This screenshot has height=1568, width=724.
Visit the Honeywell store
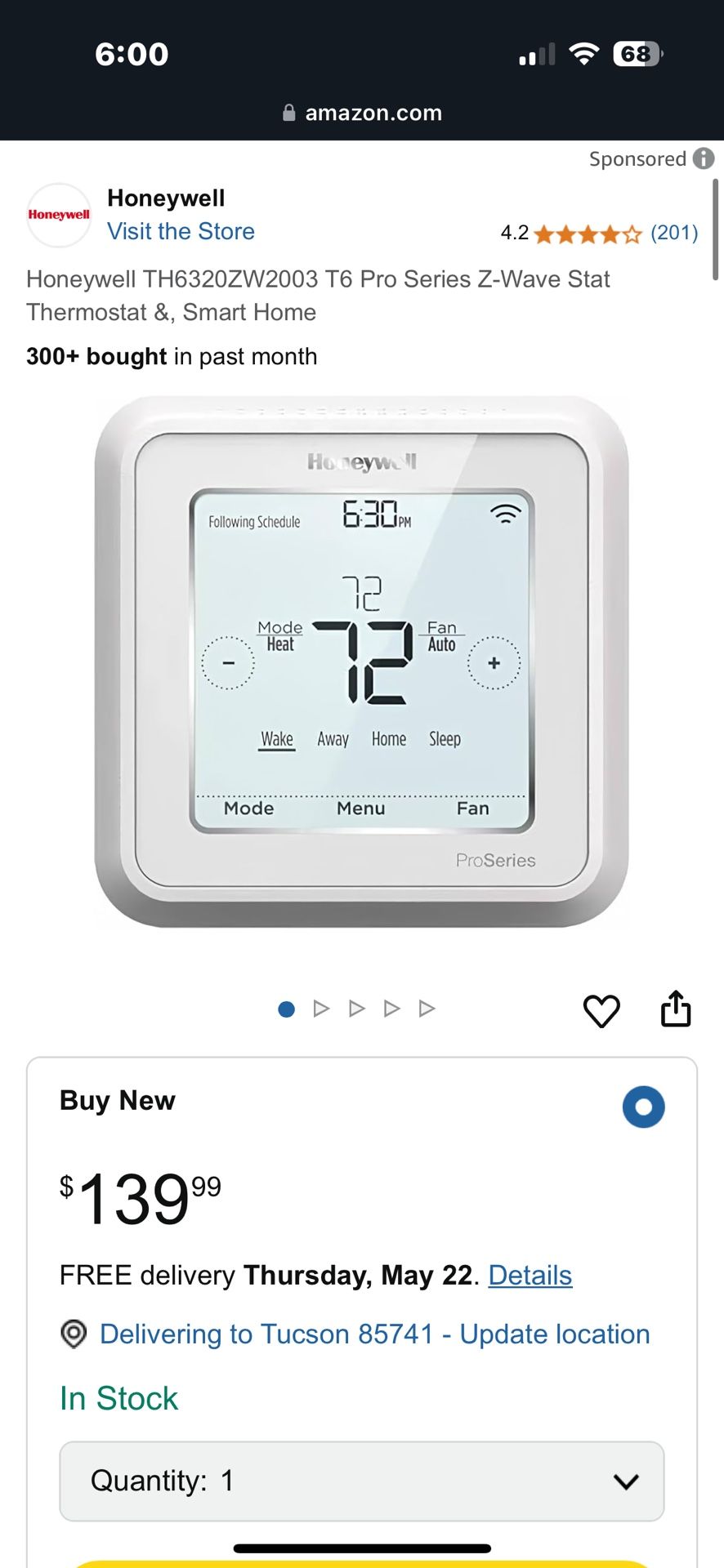click(x=181, y=231)
